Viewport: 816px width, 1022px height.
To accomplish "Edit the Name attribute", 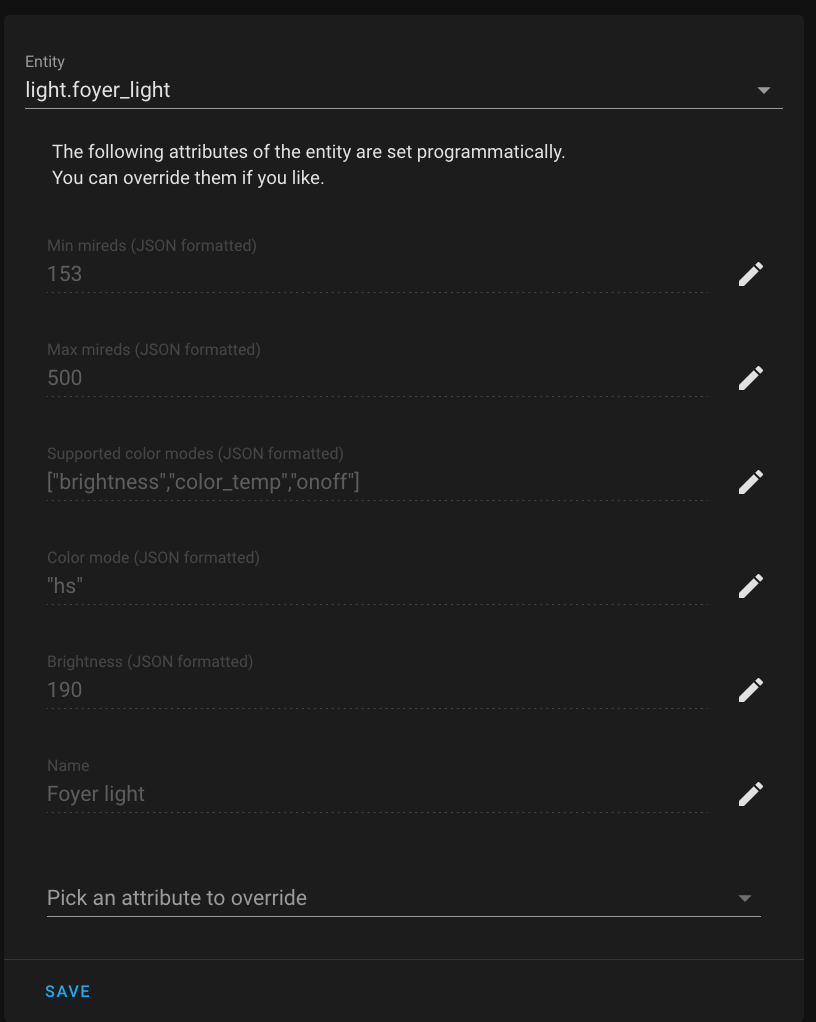I will point(751,794).
